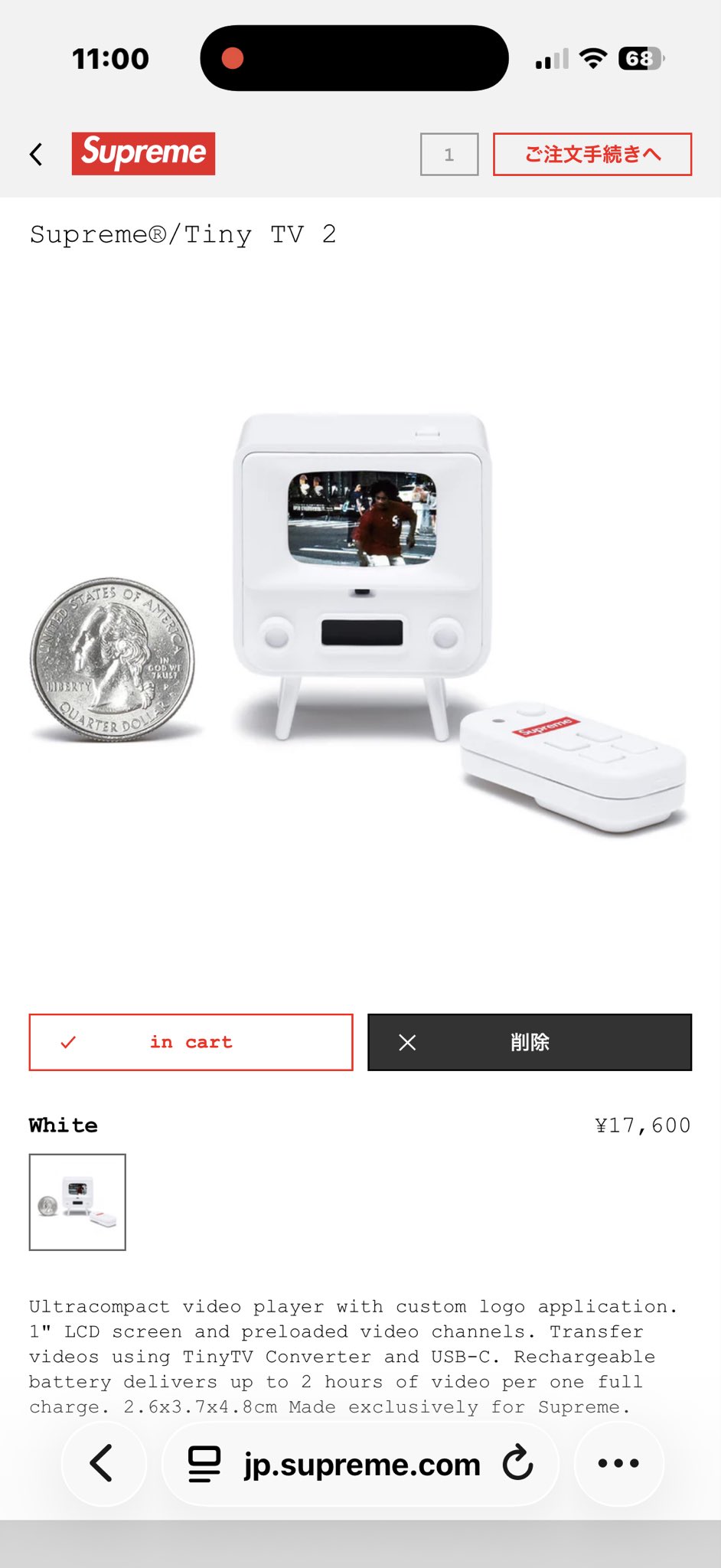Tap the browser back arrow
The height and width of the screenshot is (1568, 721).
pyautogui.click(x=103, y=1464)
